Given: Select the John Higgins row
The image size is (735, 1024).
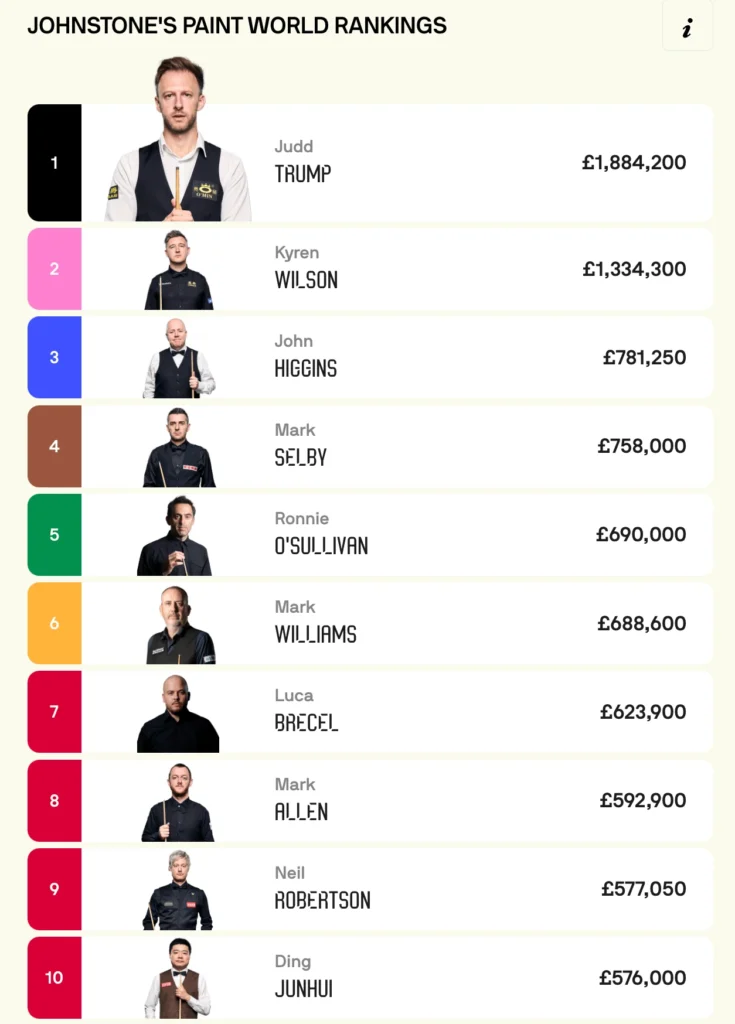Looking at the screenshot, I should pyautogui.click(x=305, y=357).
